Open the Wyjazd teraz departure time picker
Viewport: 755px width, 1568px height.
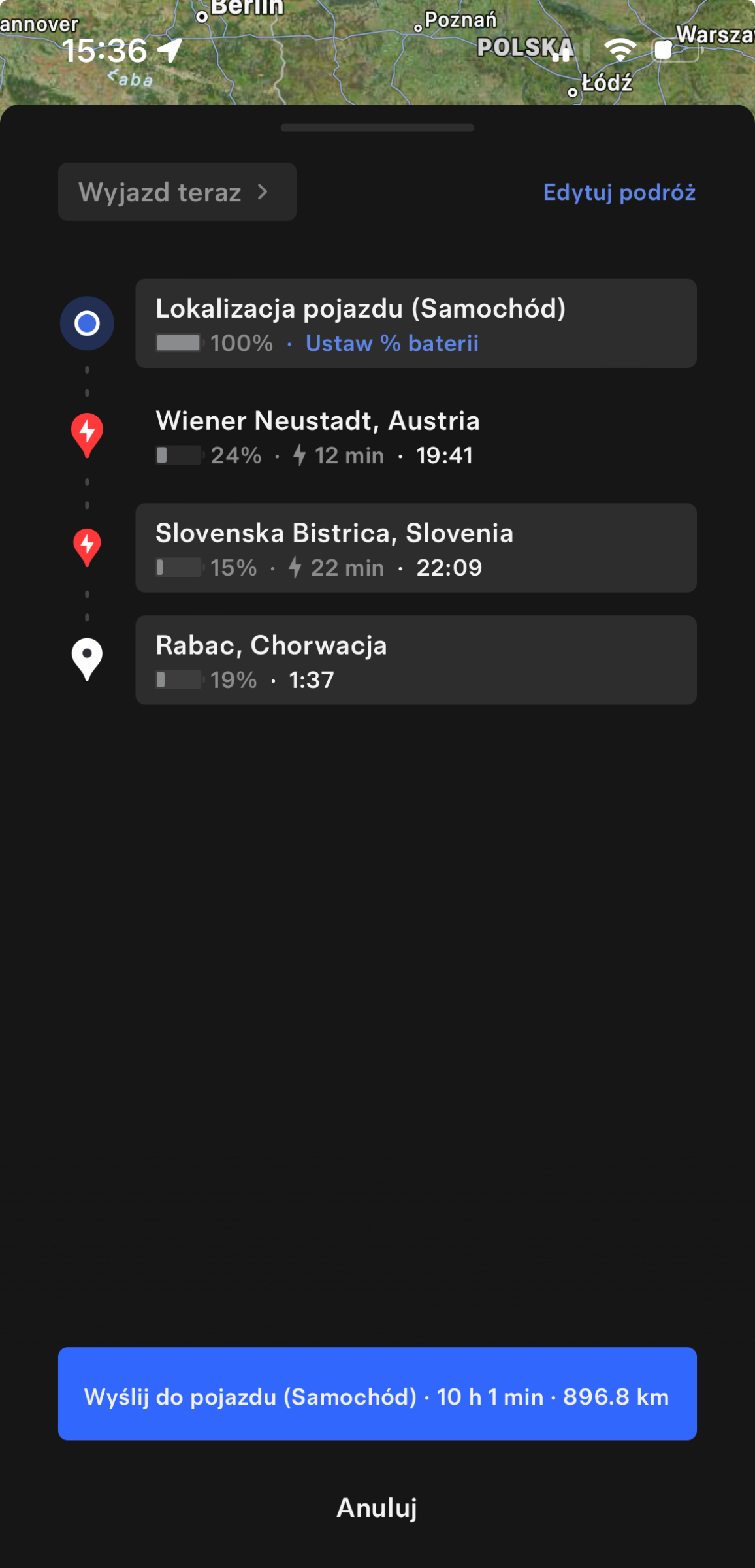[x=177, y=192]
